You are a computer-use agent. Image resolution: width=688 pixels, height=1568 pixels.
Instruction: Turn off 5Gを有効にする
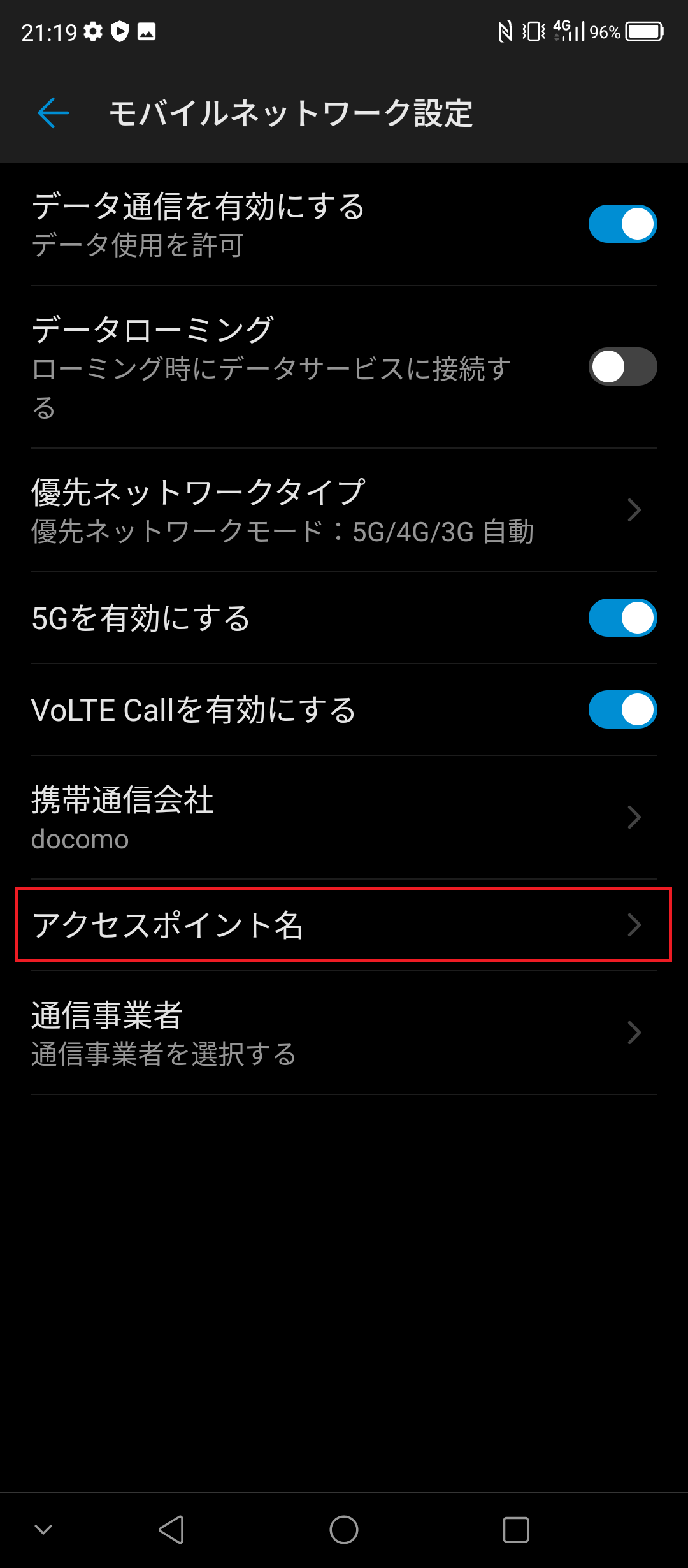tap(622, 616)
